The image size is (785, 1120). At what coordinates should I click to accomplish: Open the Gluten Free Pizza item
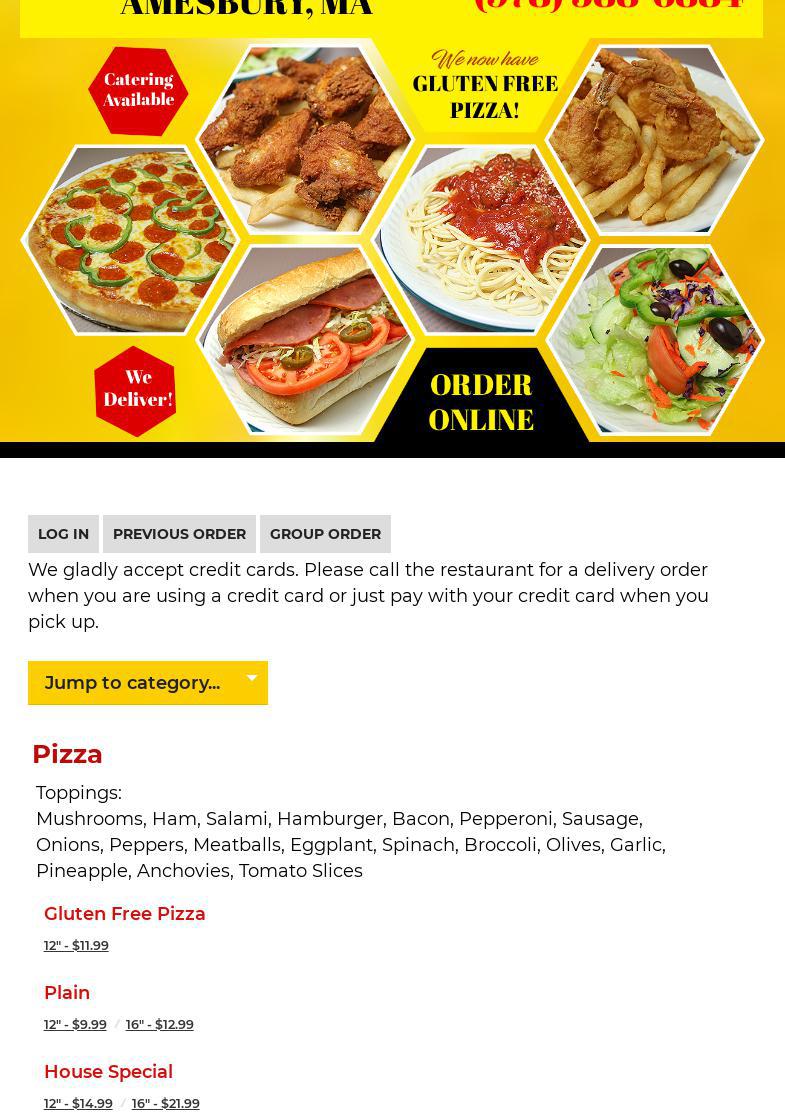pos(124,914)
